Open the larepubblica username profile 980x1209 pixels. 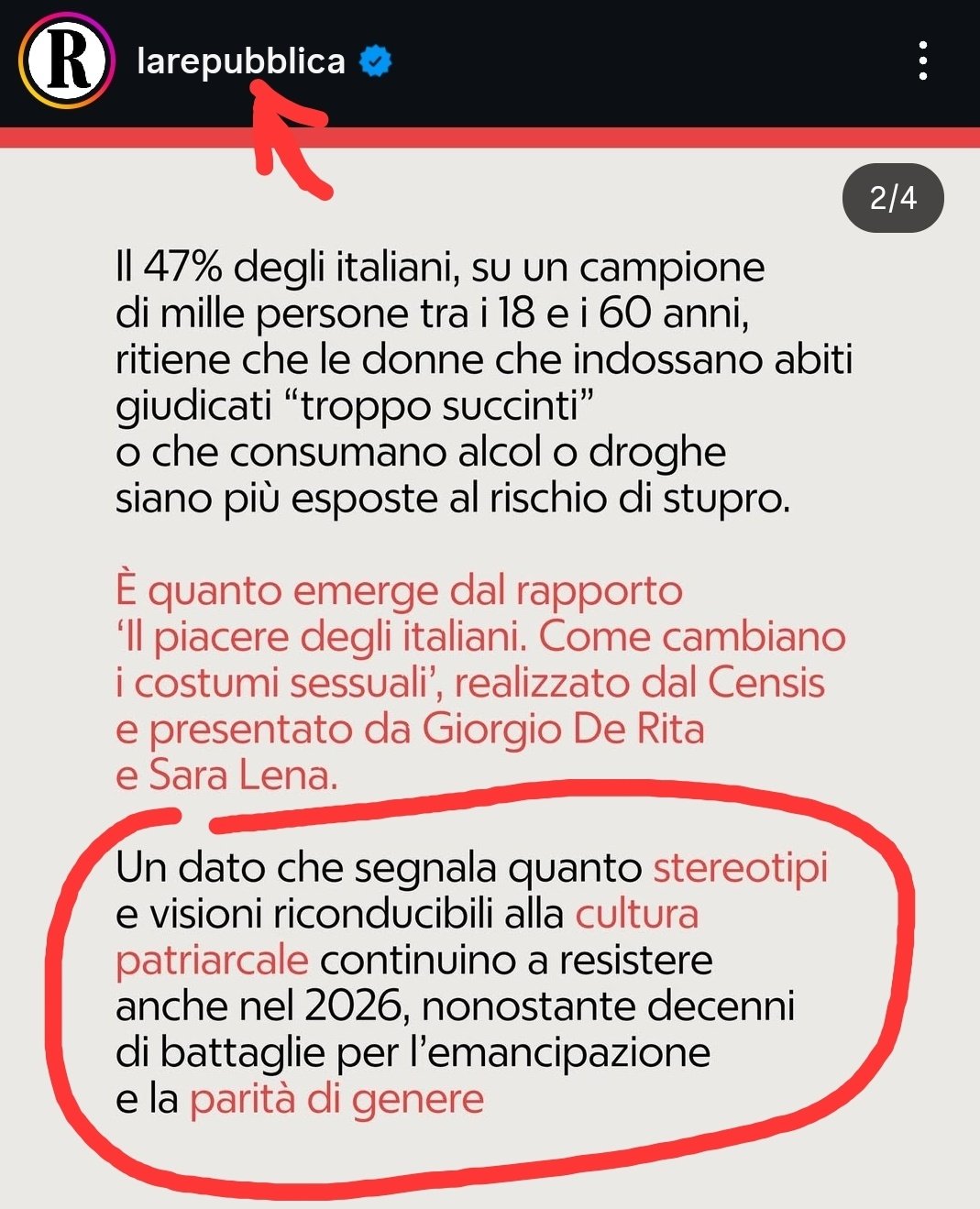(240, 60)
